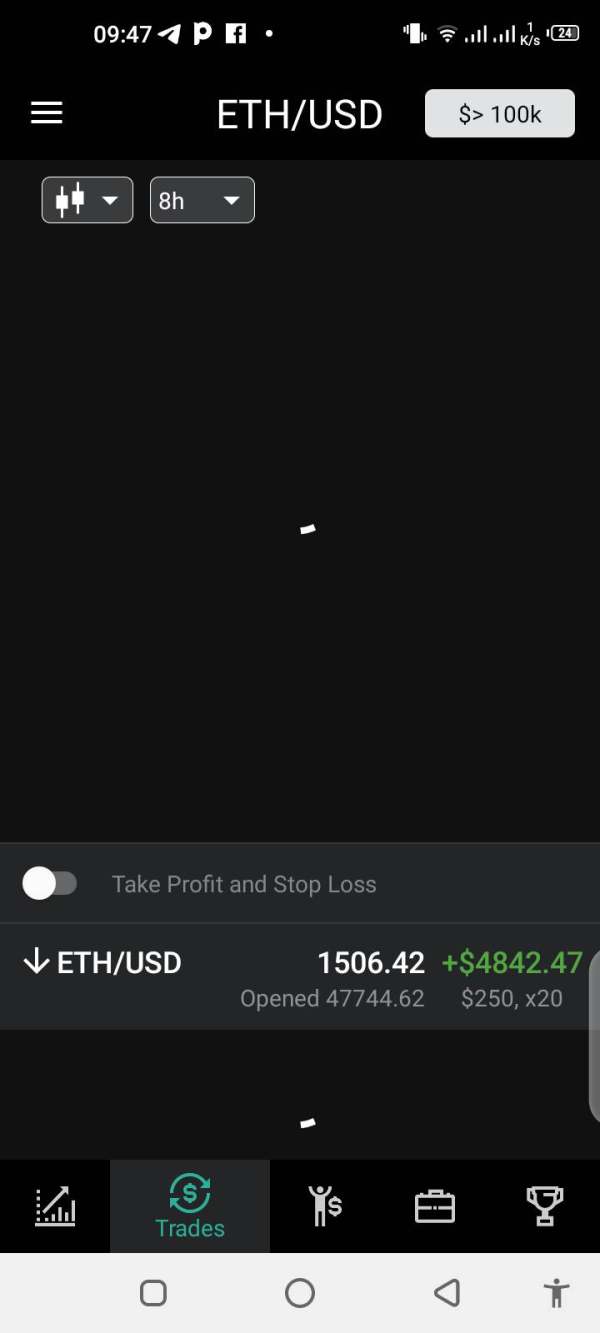Open the ETH/USD open trade row
The width and height of the screenshot is (600, 1333).
[300, 978]
